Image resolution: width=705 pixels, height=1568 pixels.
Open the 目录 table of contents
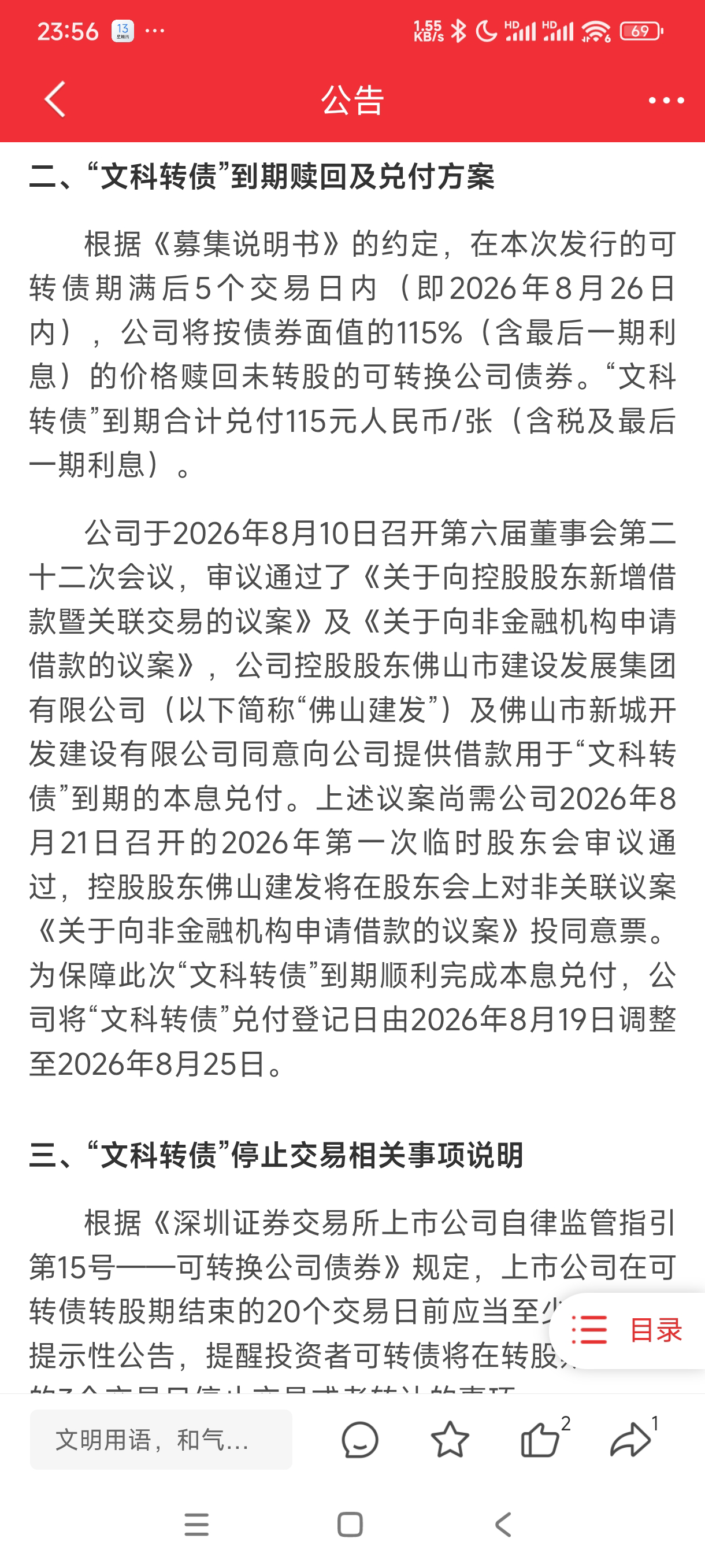(627, 1329)
